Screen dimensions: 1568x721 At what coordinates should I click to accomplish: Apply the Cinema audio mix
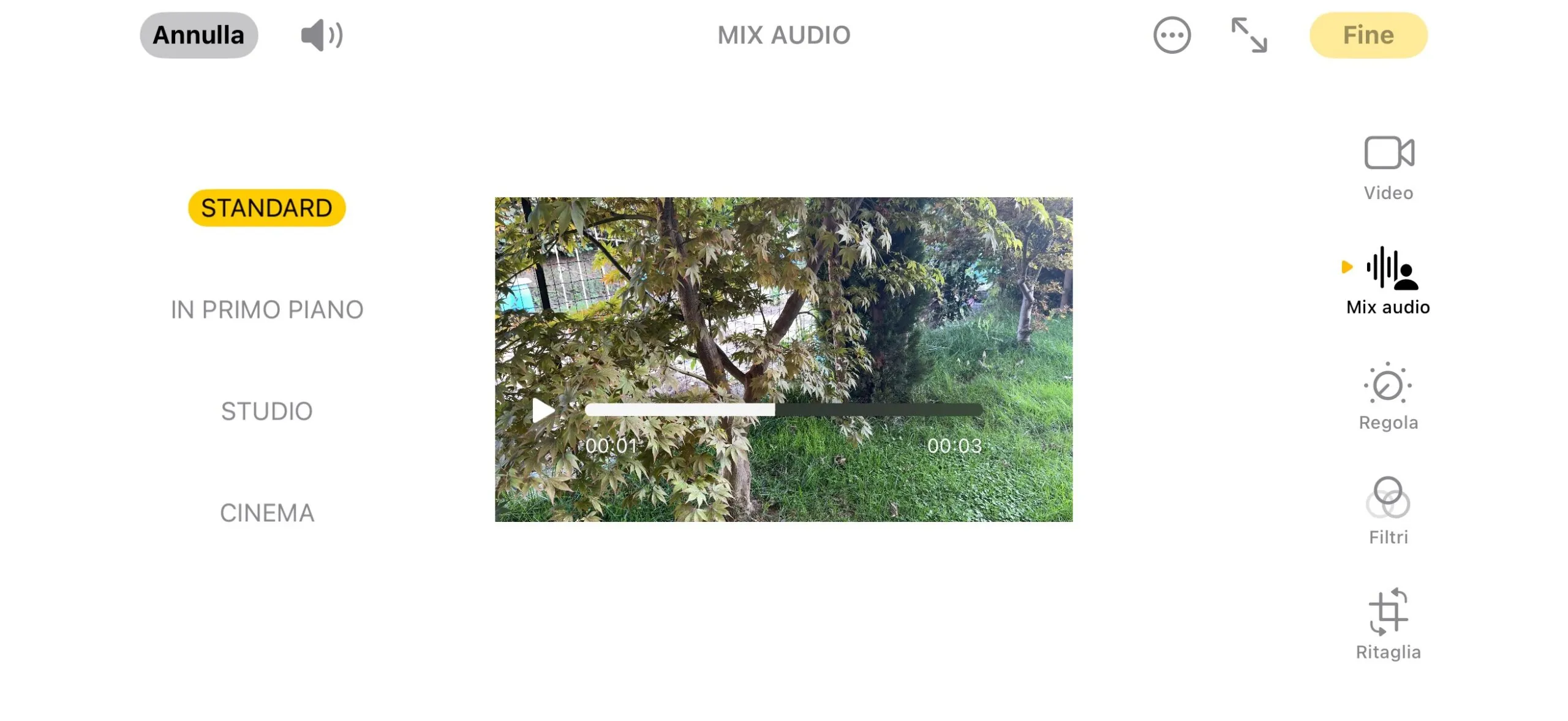tap(266, 513)
